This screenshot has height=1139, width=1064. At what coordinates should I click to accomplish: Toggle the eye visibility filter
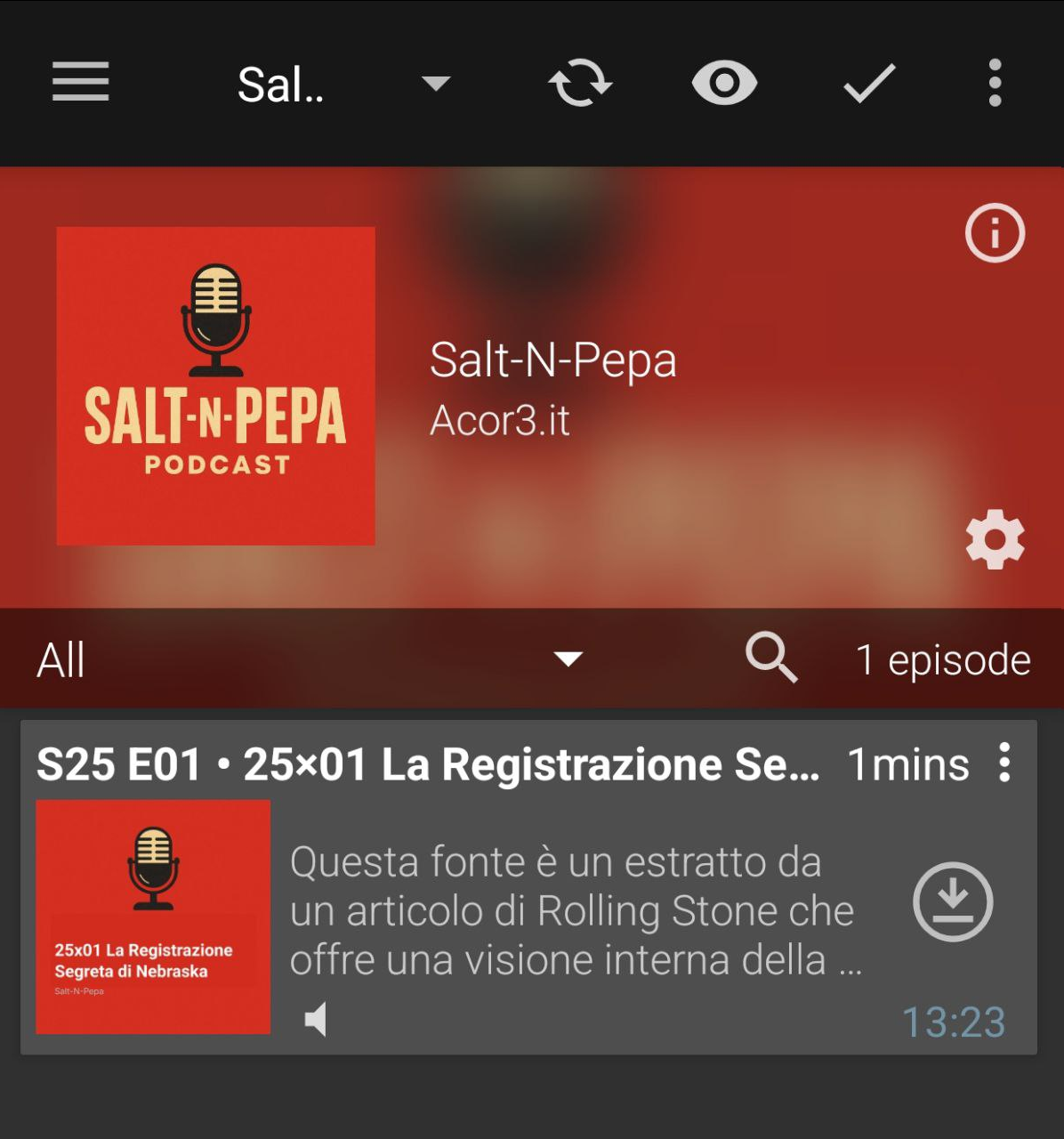click(724, 84)
